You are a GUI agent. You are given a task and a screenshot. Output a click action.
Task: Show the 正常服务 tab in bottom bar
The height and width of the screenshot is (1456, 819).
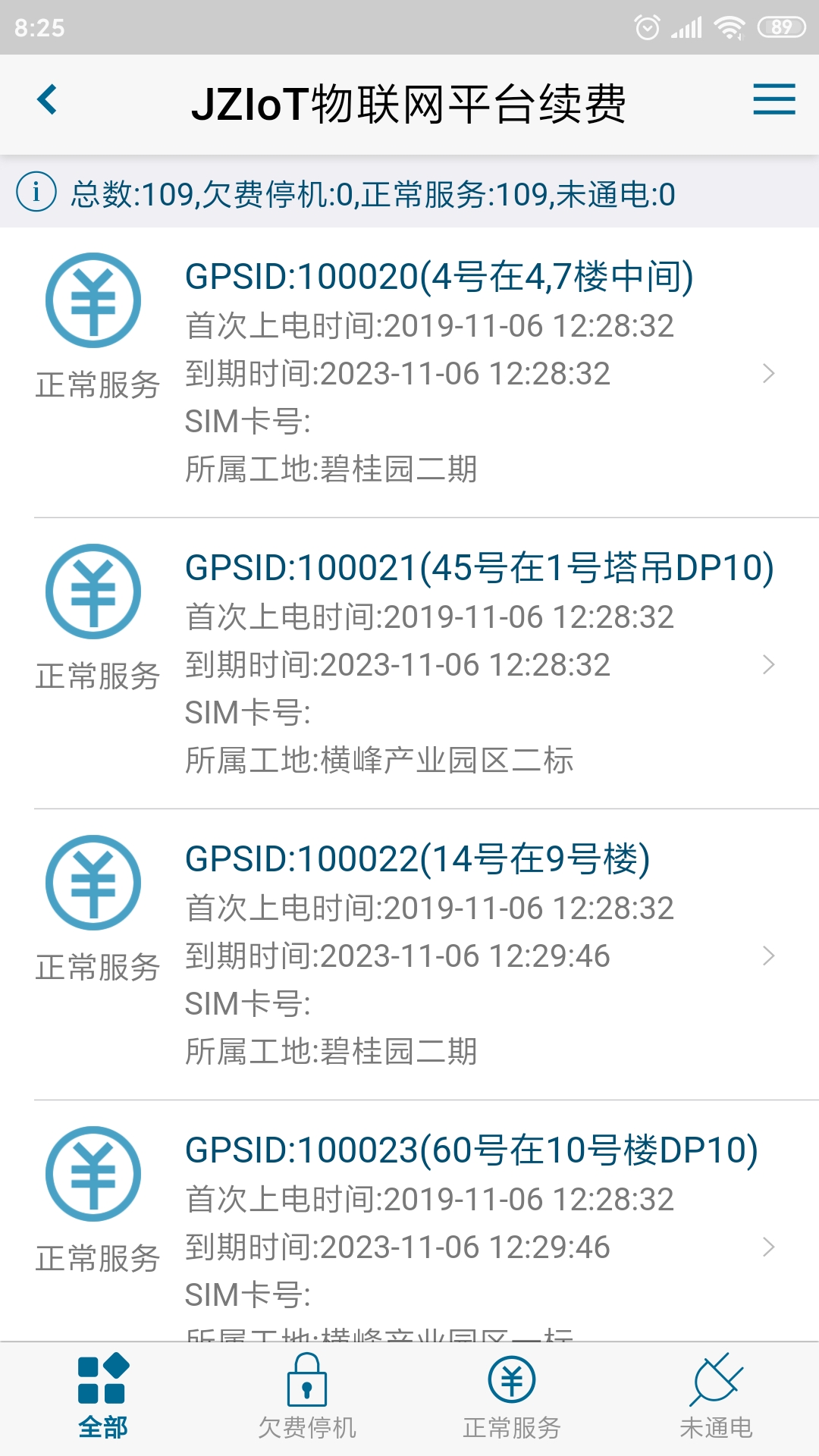pos(512,1399)
